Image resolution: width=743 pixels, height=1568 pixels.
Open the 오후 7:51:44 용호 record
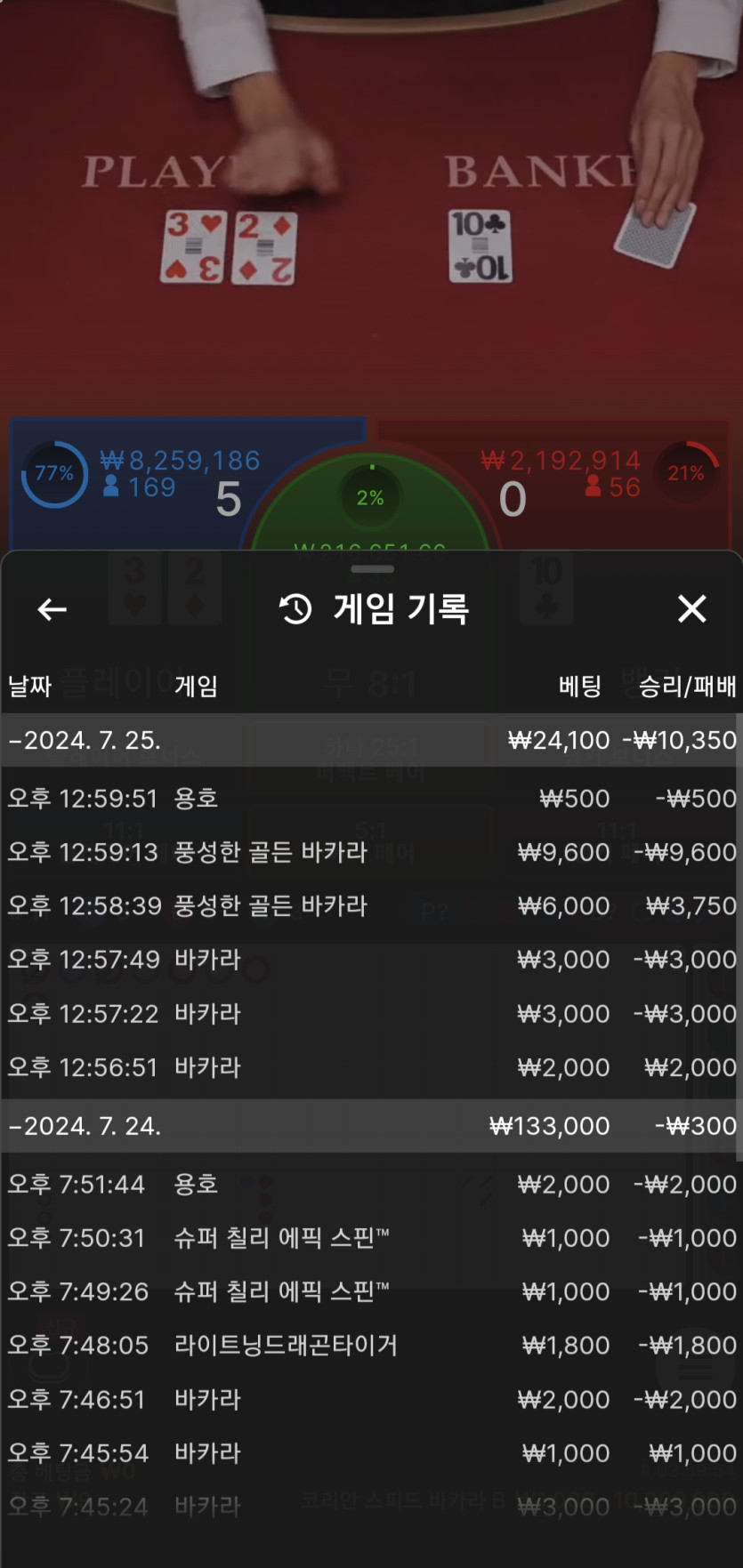(371, 1185)
